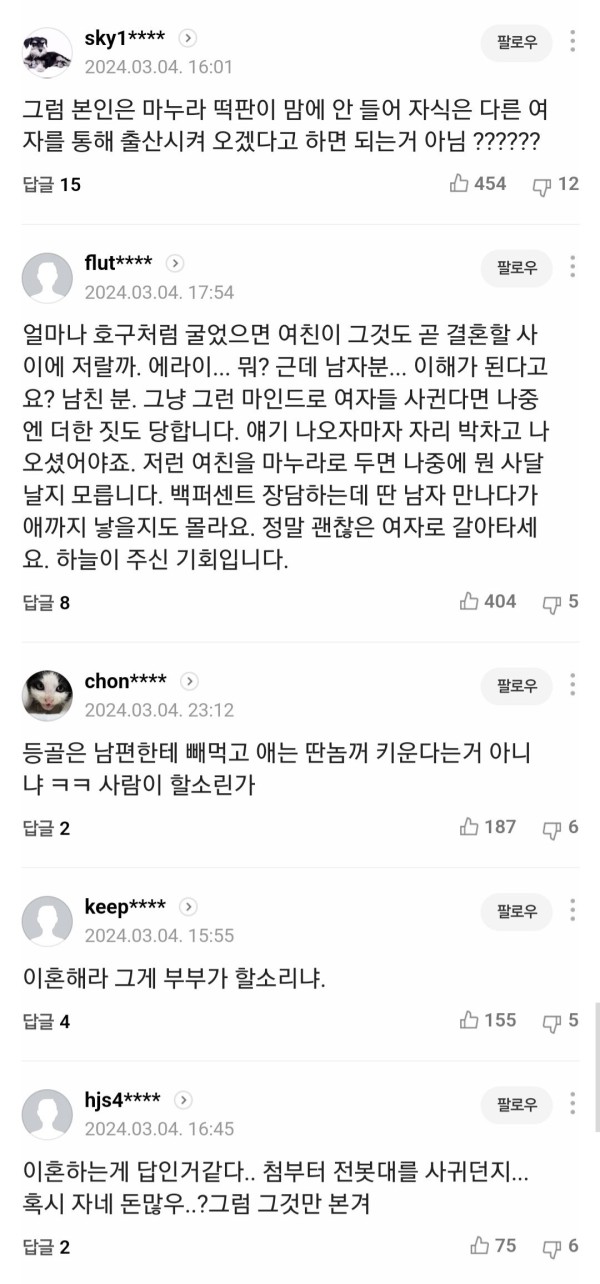
Task: View 4 replies to keep**** comment
Action: (47, 1021)
